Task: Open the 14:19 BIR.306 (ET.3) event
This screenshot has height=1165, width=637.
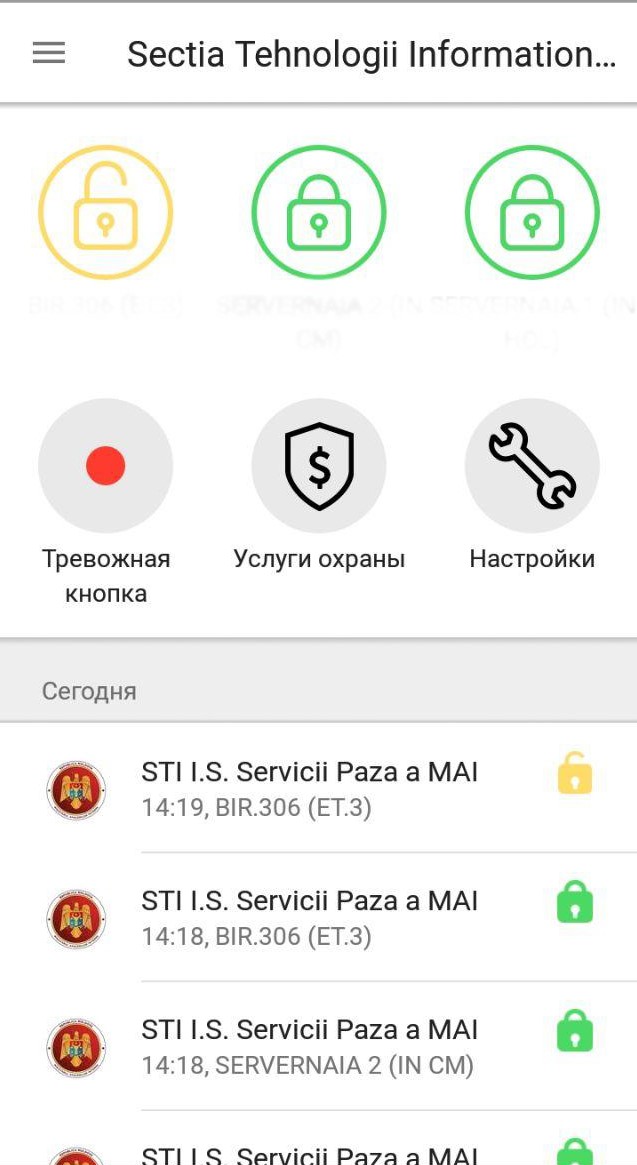Action: click(310, 789)
